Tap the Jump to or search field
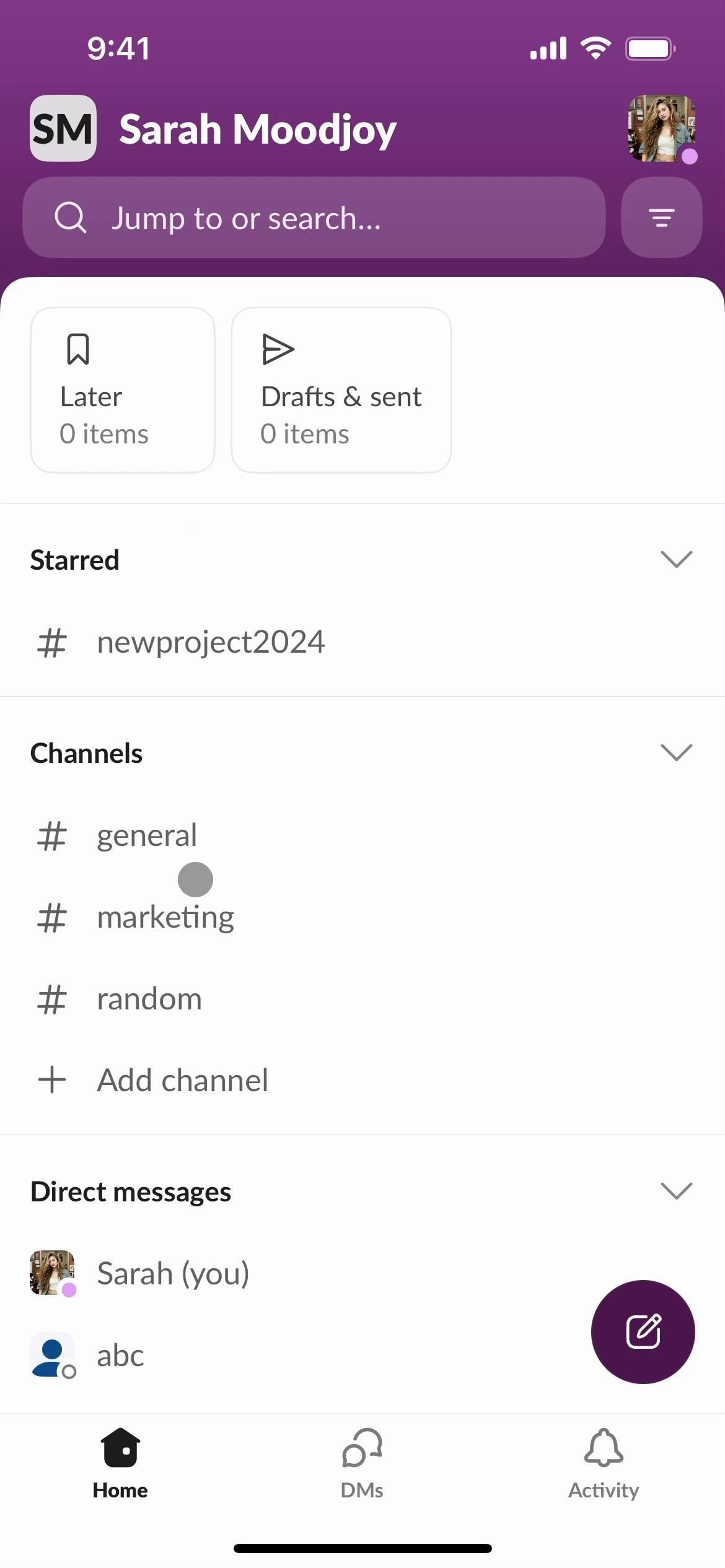This screenshot has height=1568, width=725. tap(314, 218)
